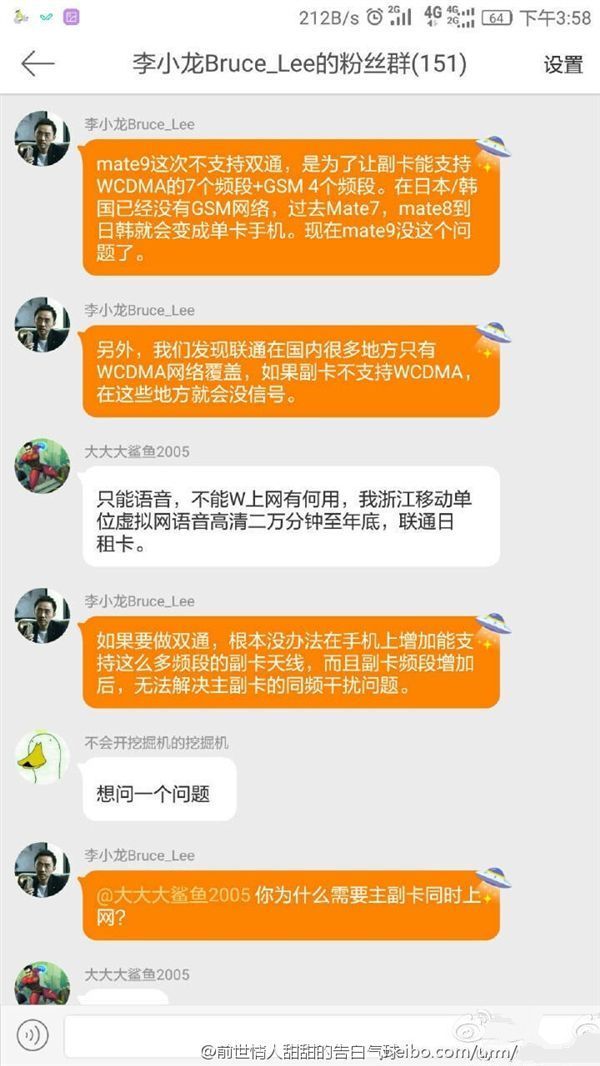Tap the voice message icon

(x=33, y=1034)
